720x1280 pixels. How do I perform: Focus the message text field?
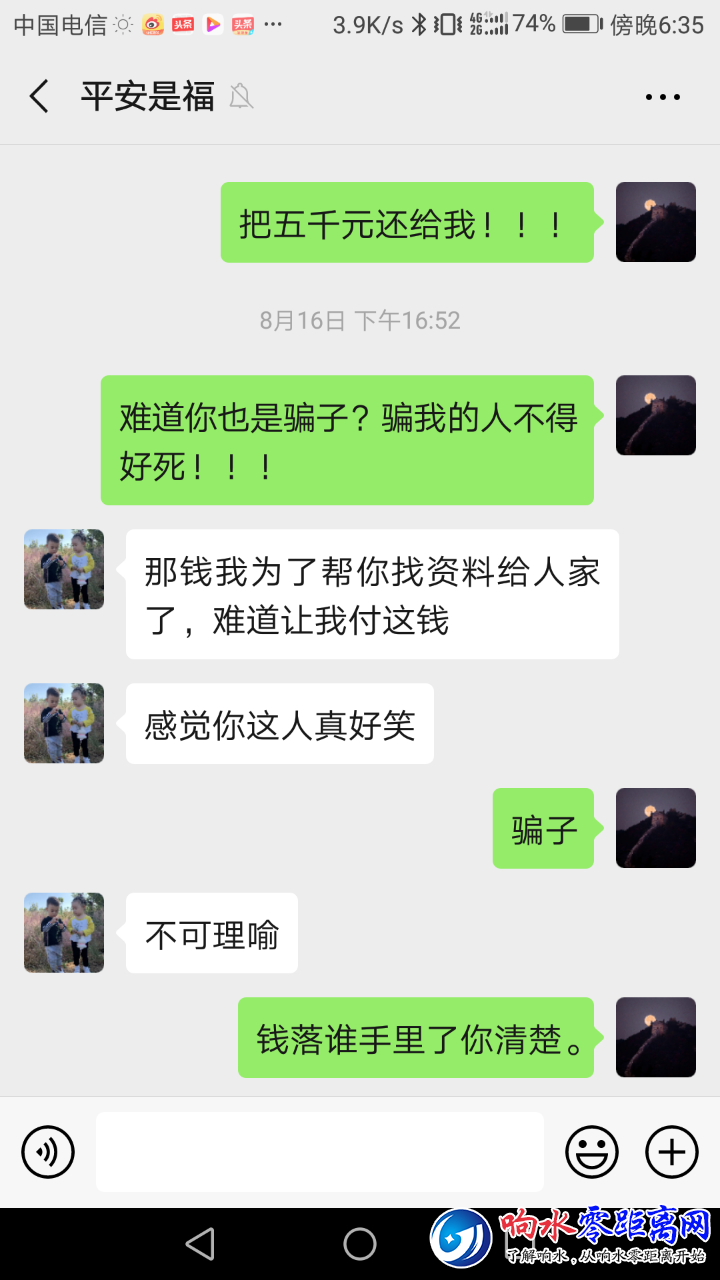coord(320,1152)
